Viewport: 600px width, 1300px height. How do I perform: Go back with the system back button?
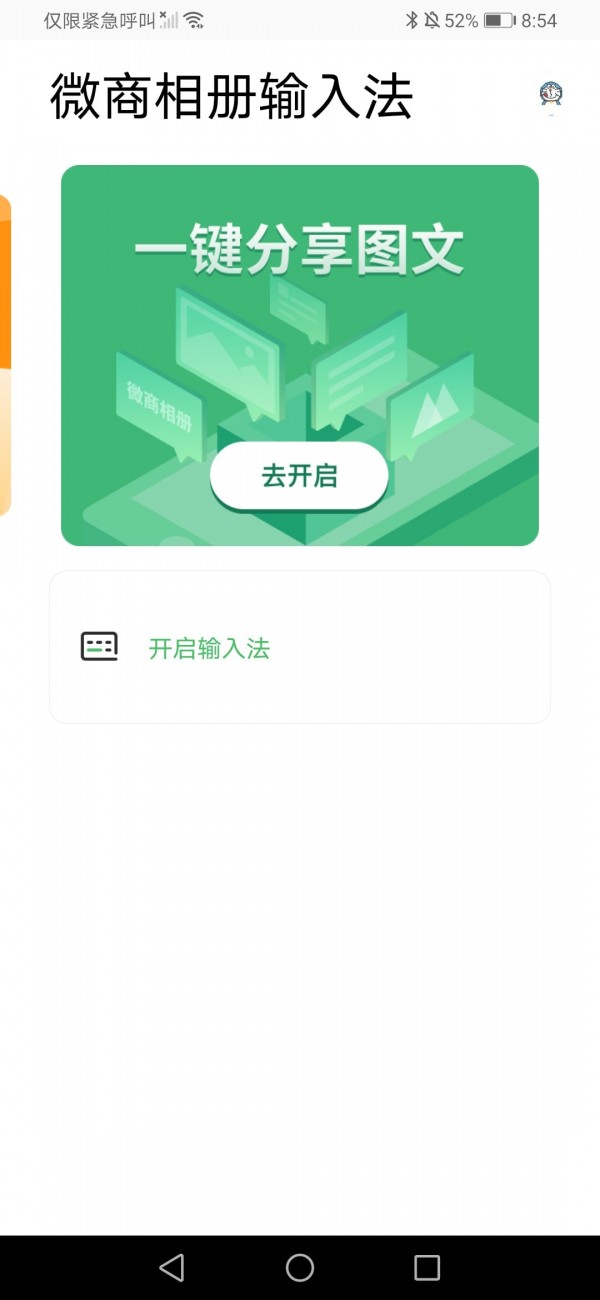coord(172,1268)
